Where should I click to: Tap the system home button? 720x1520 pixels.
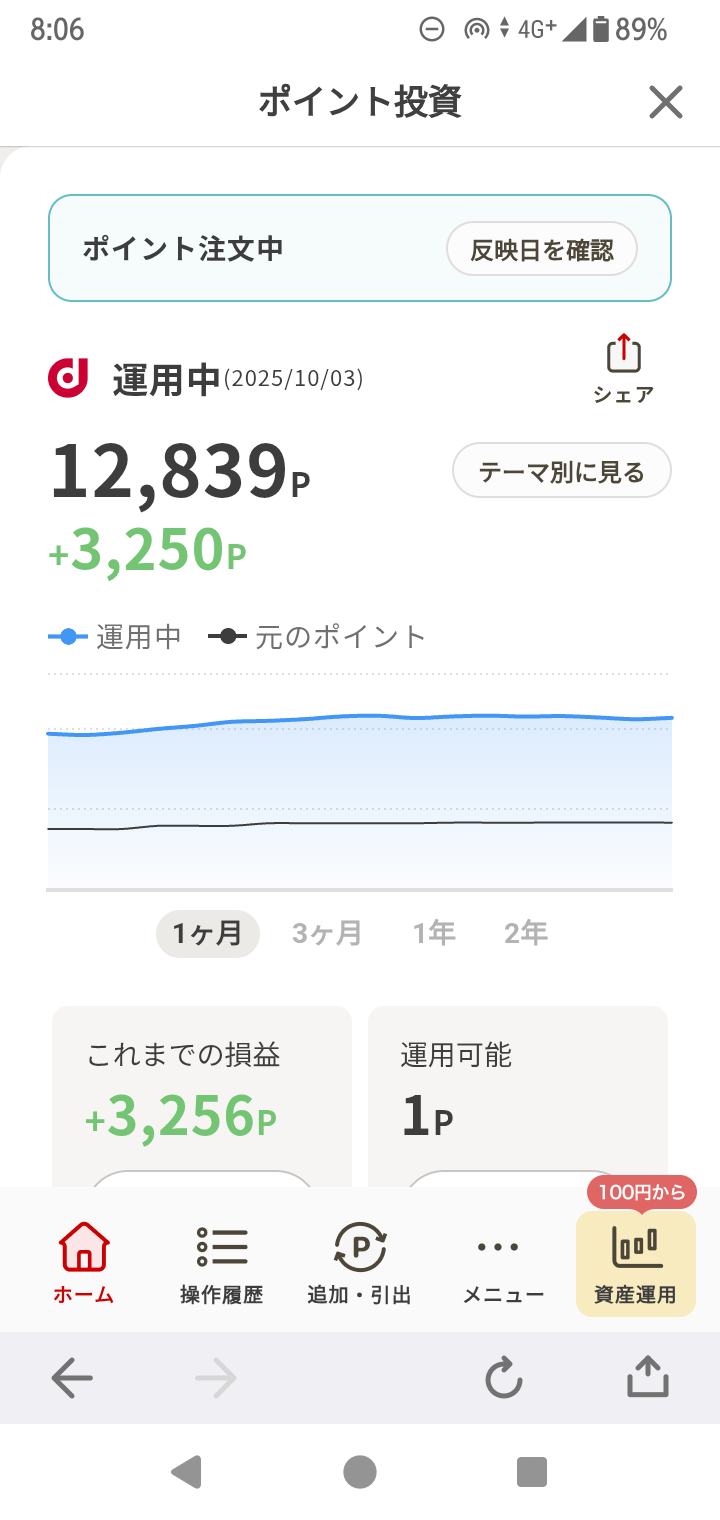pos(360,1472)
